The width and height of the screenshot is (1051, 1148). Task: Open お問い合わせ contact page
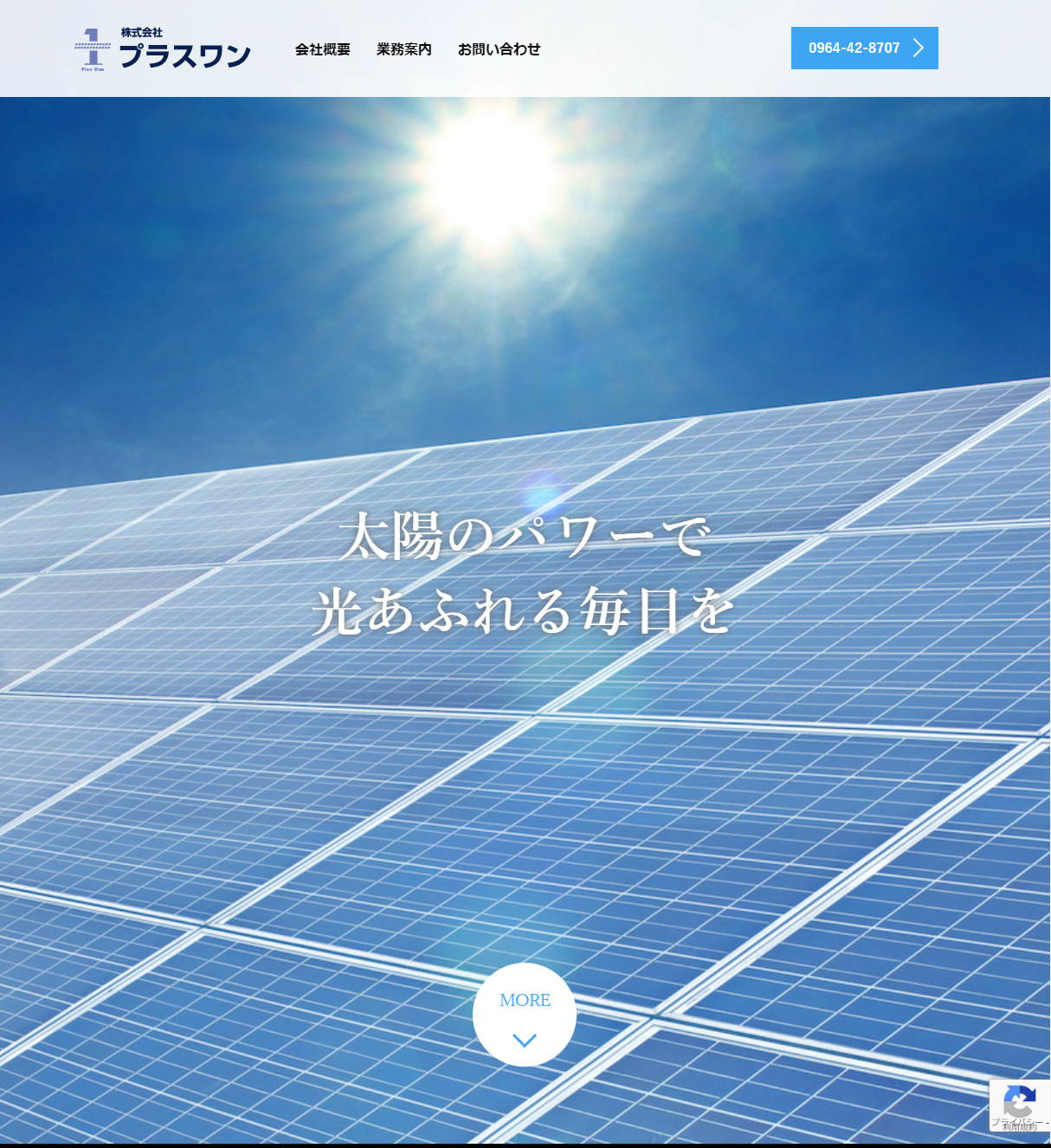coord(499,49)
